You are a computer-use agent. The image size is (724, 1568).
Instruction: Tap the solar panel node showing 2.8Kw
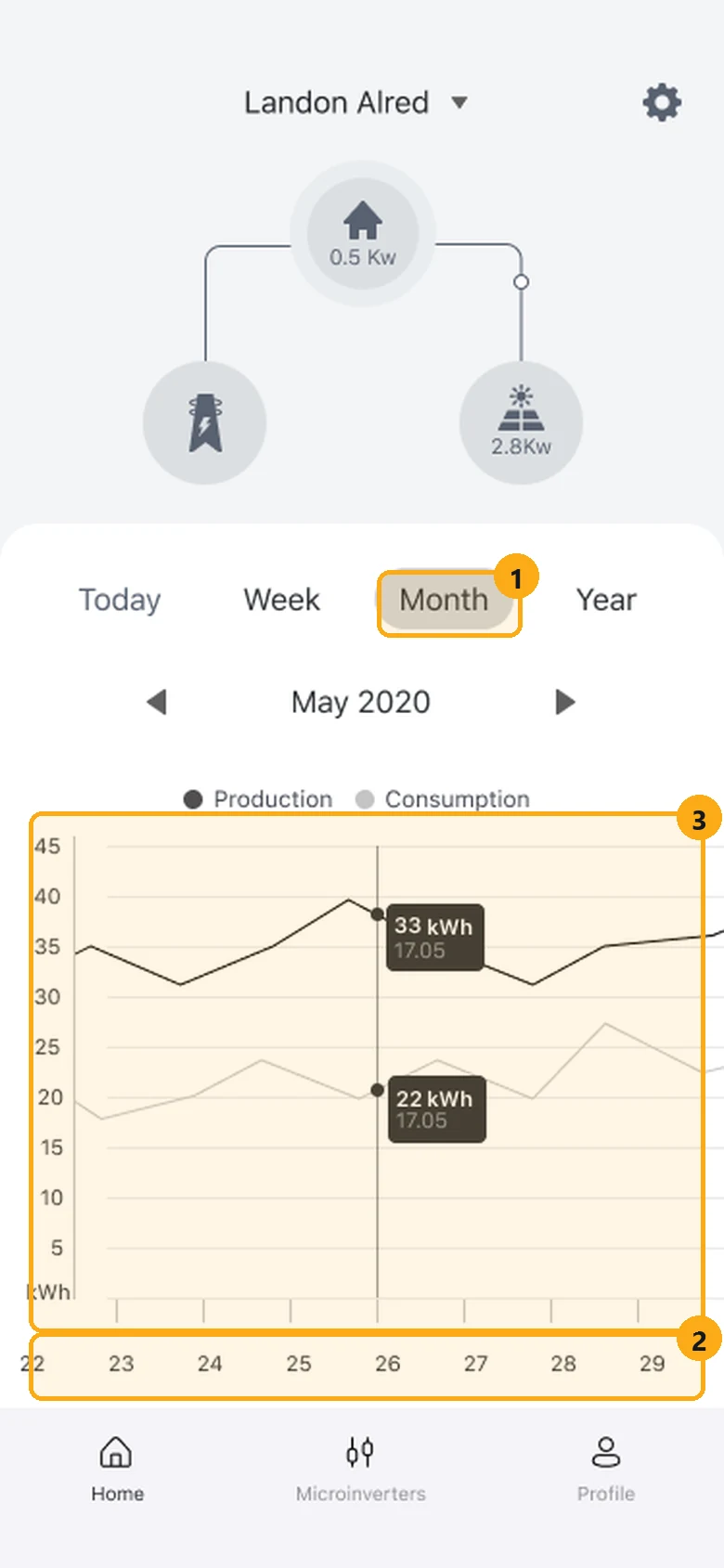click(x=521, y=423)
